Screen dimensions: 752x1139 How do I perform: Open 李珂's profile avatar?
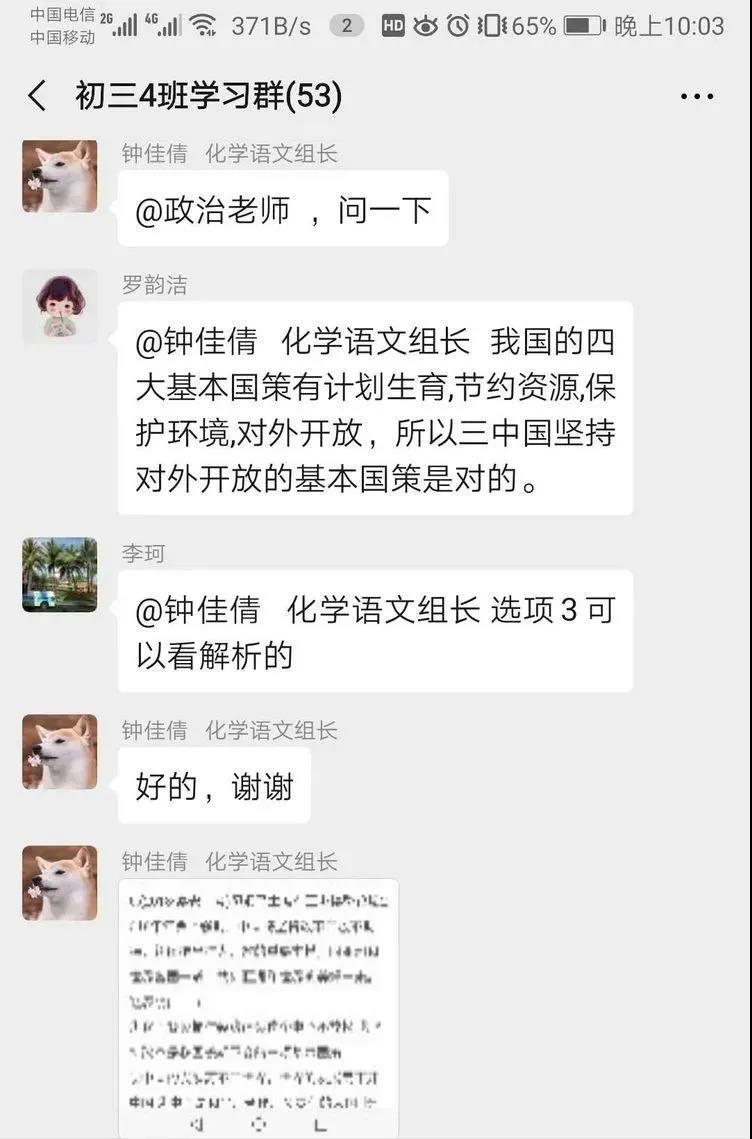coord(60,574)
